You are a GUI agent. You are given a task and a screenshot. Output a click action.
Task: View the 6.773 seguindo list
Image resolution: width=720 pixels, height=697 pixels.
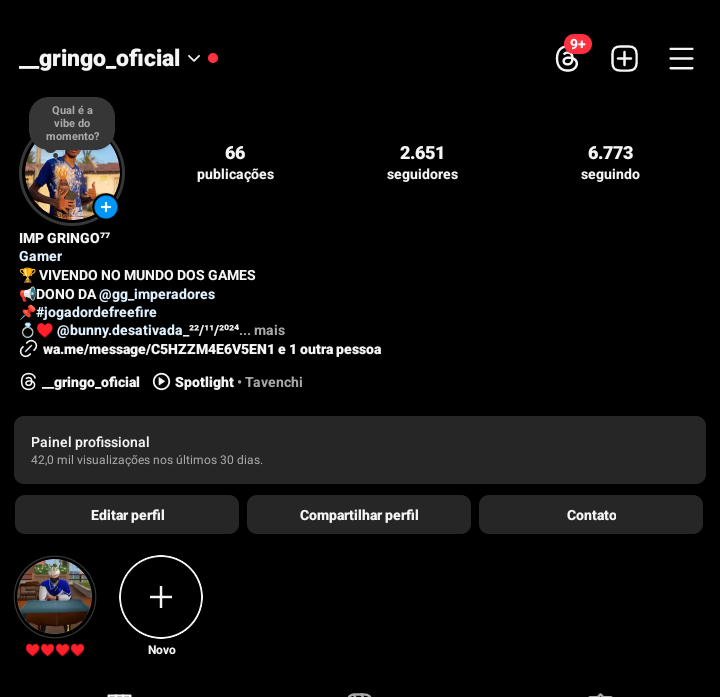(x=610, y=162)
